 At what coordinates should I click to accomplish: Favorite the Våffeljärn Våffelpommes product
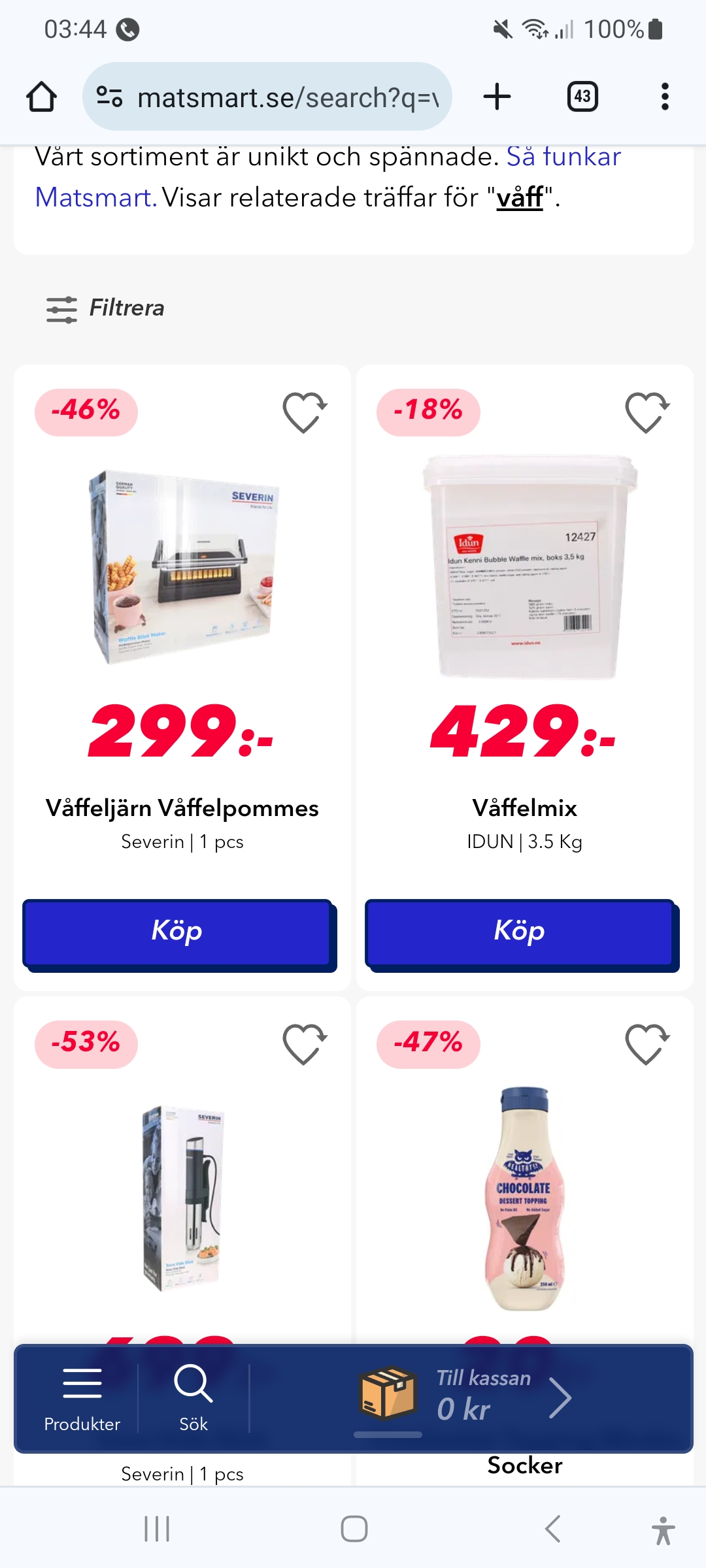pyautogui.click(x=304, y=412)
